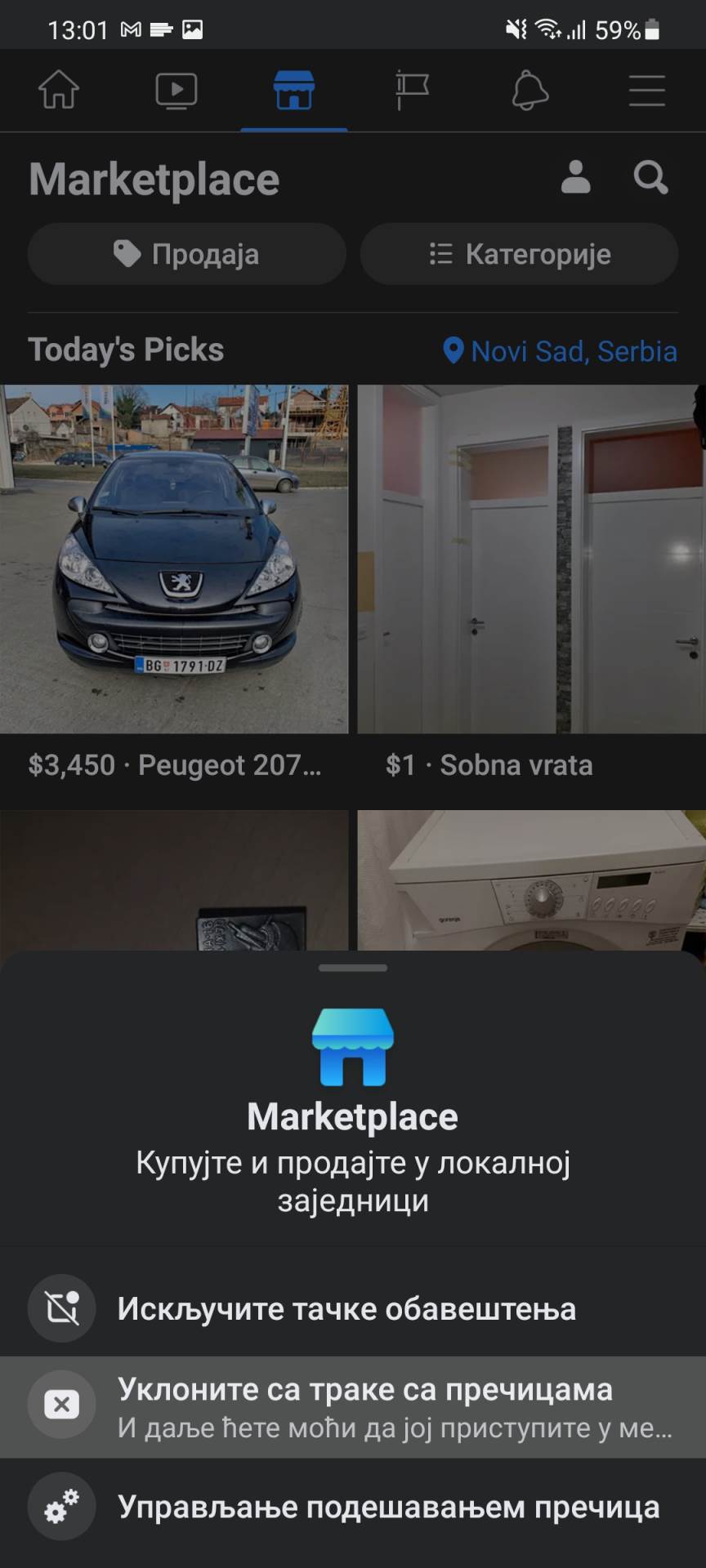Toggle the notification-dot crossed icon
The width and height of the screenshot is (706, 1568).
point(61,1307)
